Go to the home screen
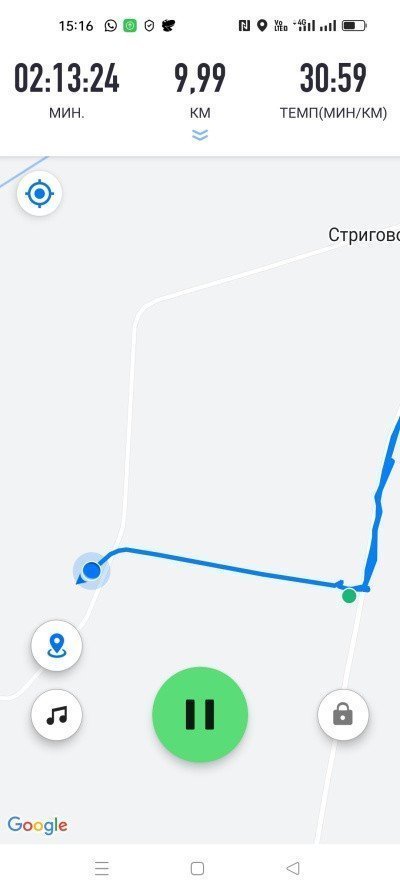This screenshot has width=400, height=893. [x=197, y=868]
